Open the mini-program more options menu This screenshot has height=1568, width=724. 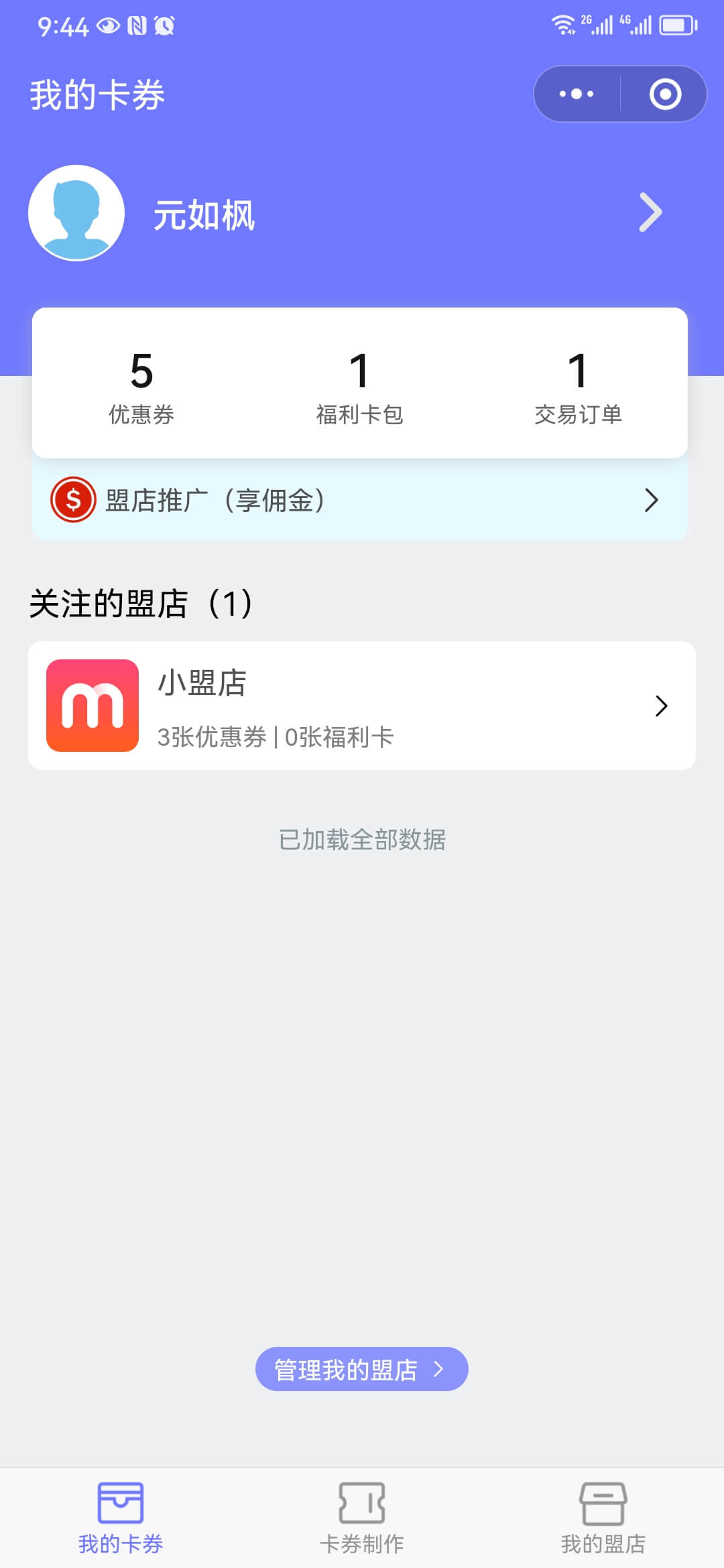[x=577, y=94]
